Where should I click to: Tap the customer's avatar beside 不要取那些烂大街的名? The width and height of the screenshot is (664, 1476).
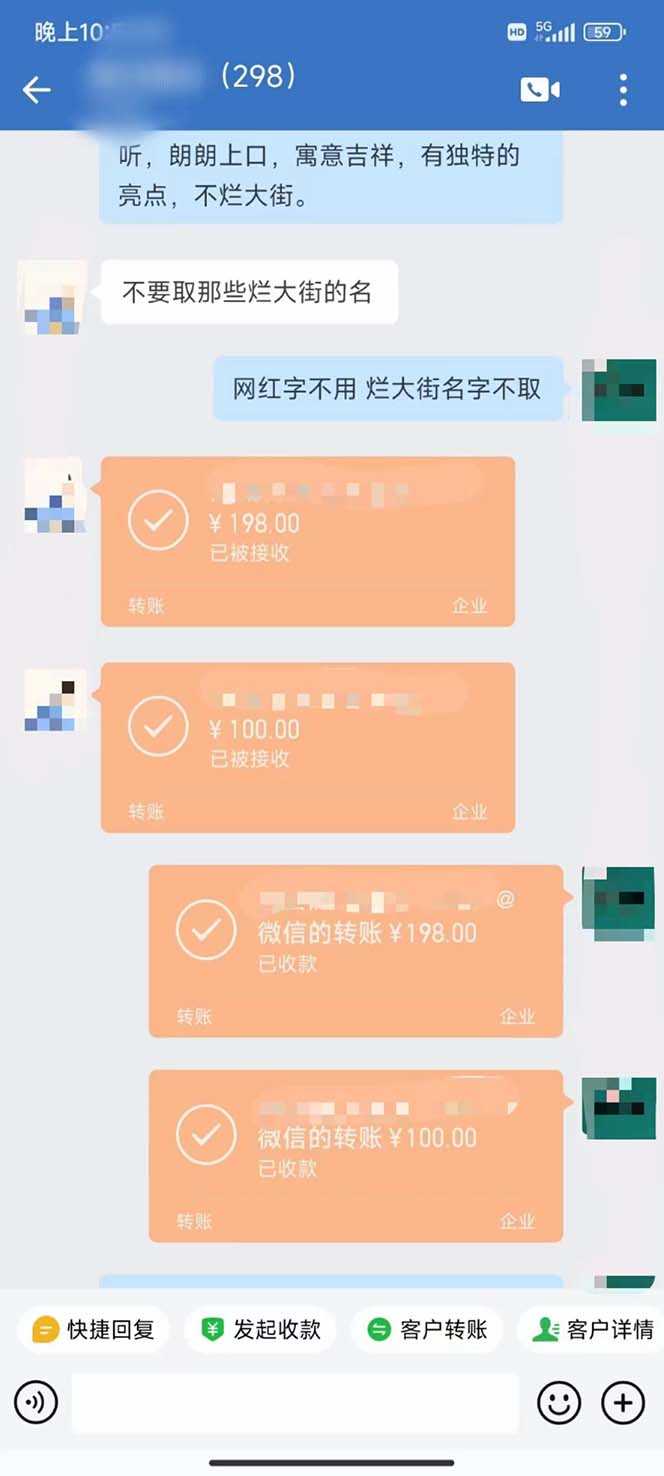pyautogui.click(x=52, y=296)
